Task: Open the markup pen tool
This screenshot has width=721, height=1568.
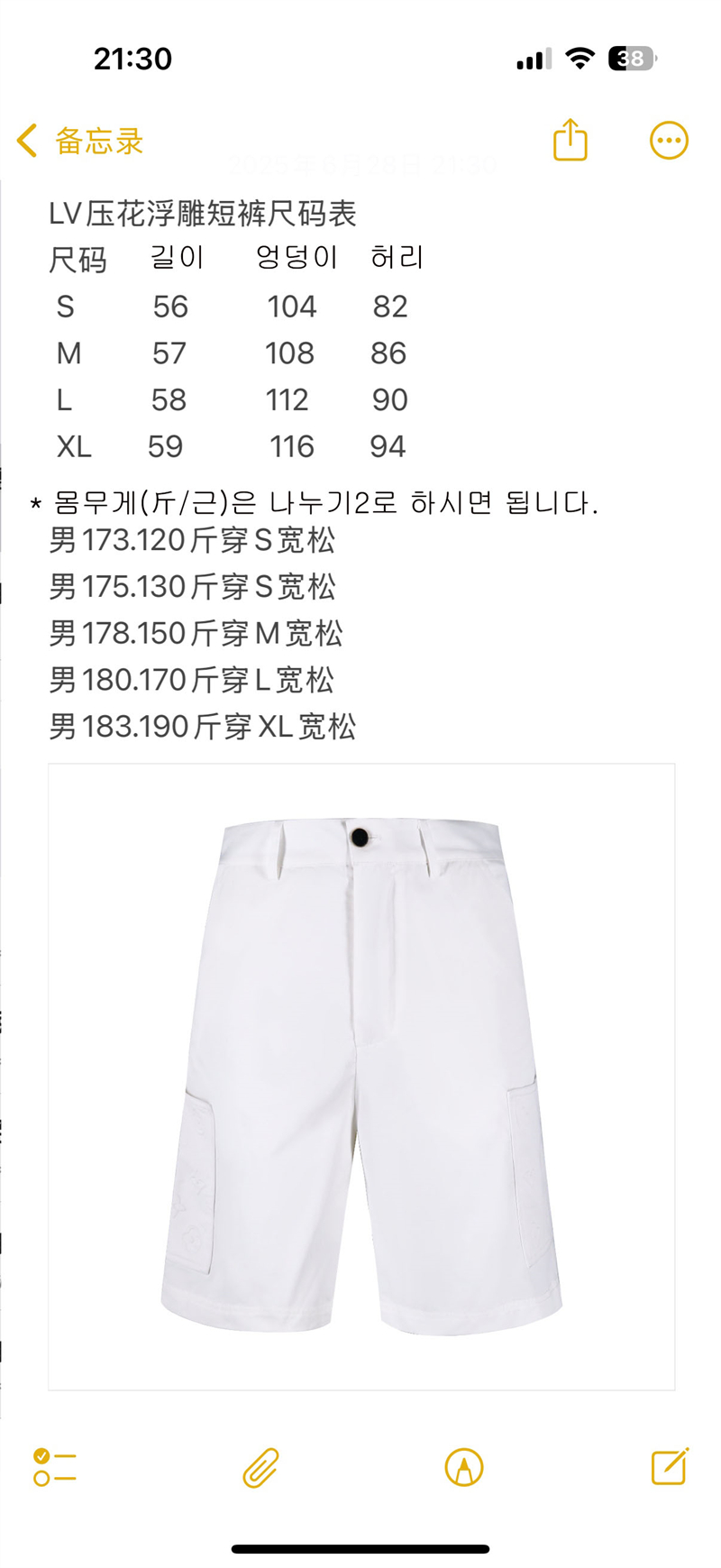Action: pyautogui.click(x=463, y=1467)
